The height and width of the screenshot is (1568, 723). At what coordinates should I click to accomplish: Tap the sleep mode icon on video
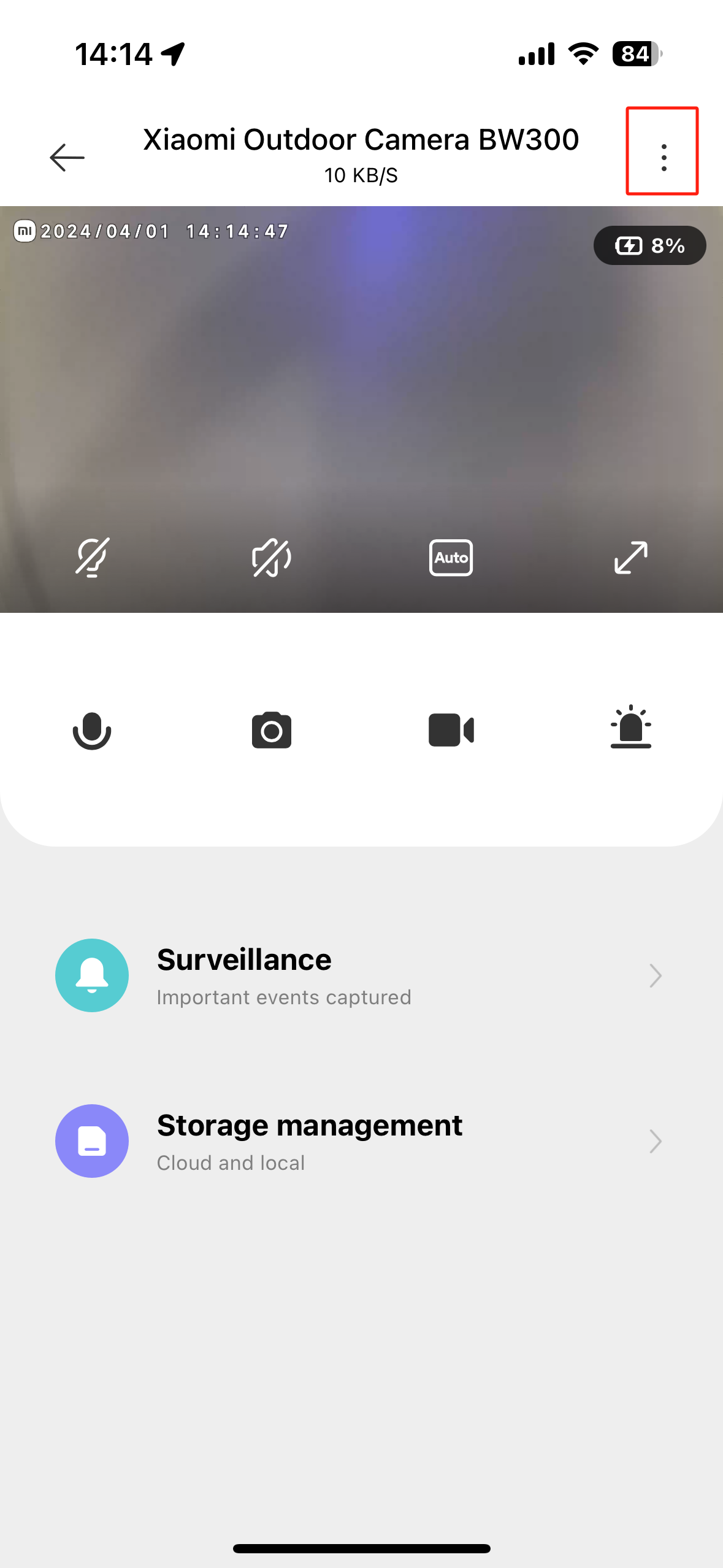[x=92, y=557]
